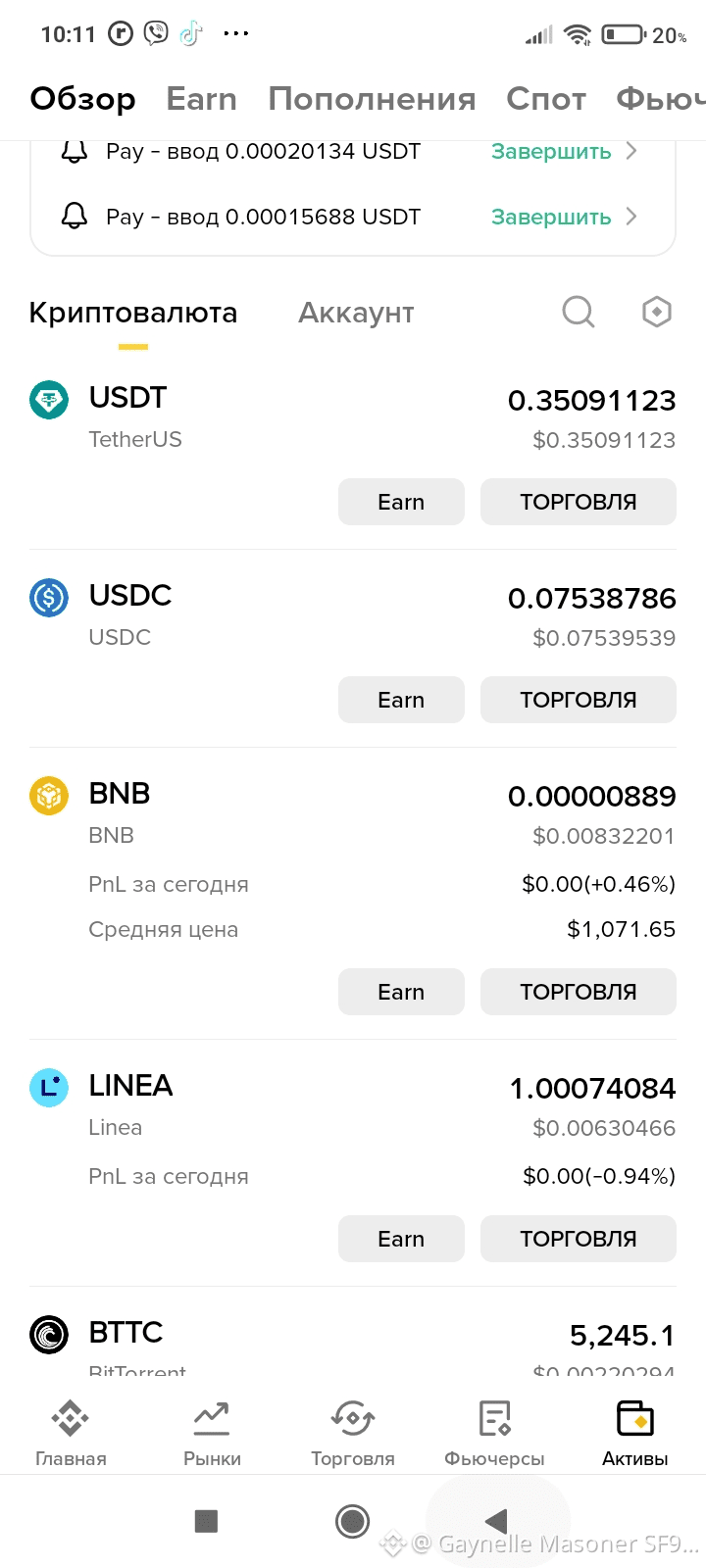This screenshot has height=1568, width=706.
Task: Open the crypto search magnifier icon
Action: pos(578,313)
